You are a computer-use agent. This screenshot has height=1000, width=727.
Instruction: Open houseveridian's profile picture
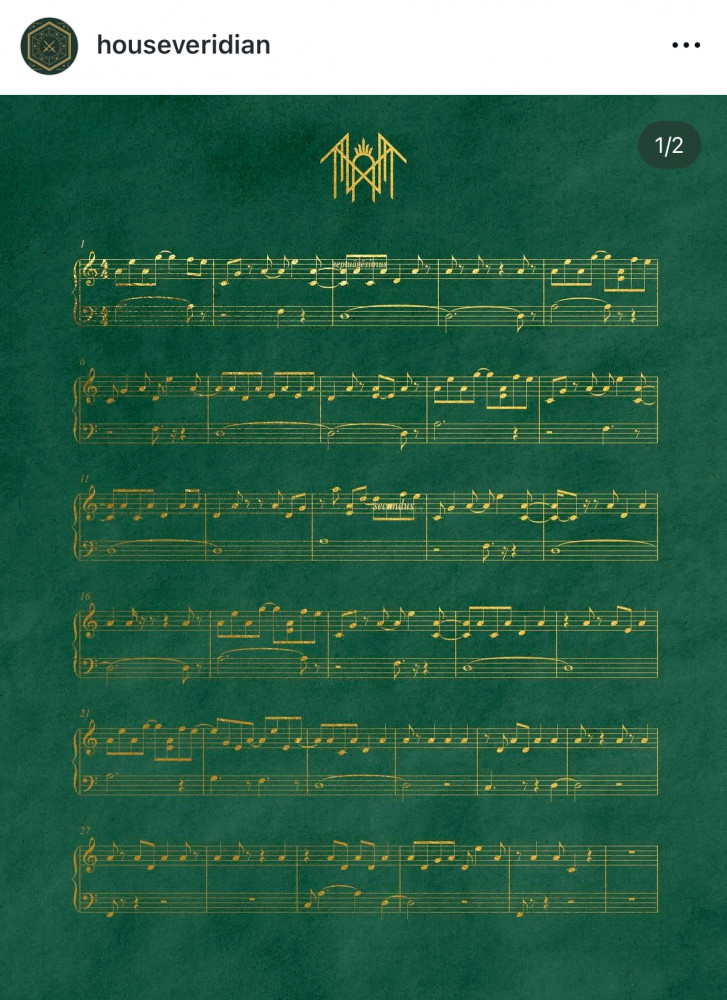[x=49, y=46]
